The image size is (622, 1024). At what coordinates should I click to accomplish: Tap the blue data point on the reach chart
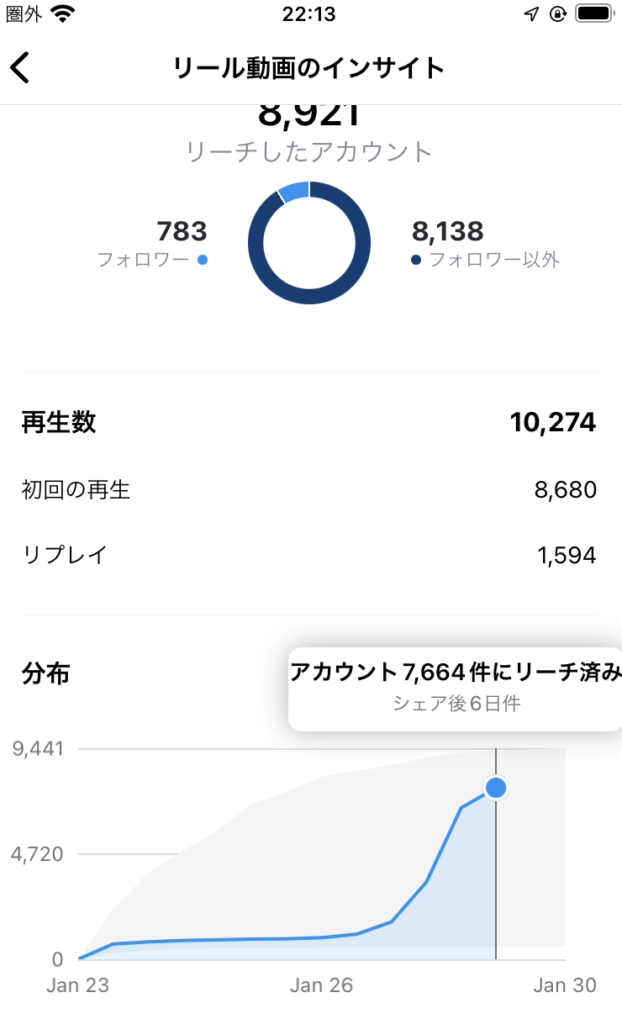tap(496, 788)
